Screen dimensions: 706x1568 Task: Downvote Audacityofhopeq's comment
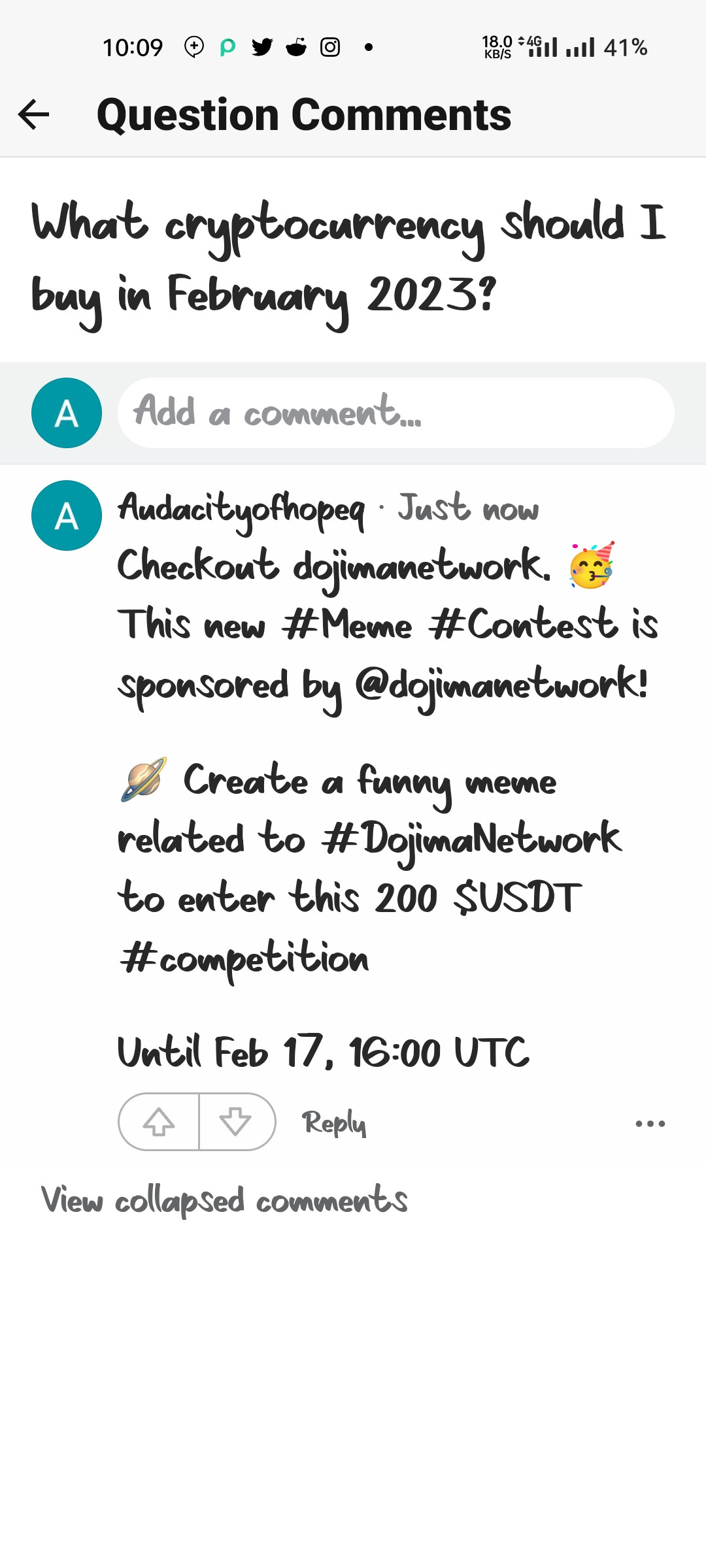click(236, 1122)
